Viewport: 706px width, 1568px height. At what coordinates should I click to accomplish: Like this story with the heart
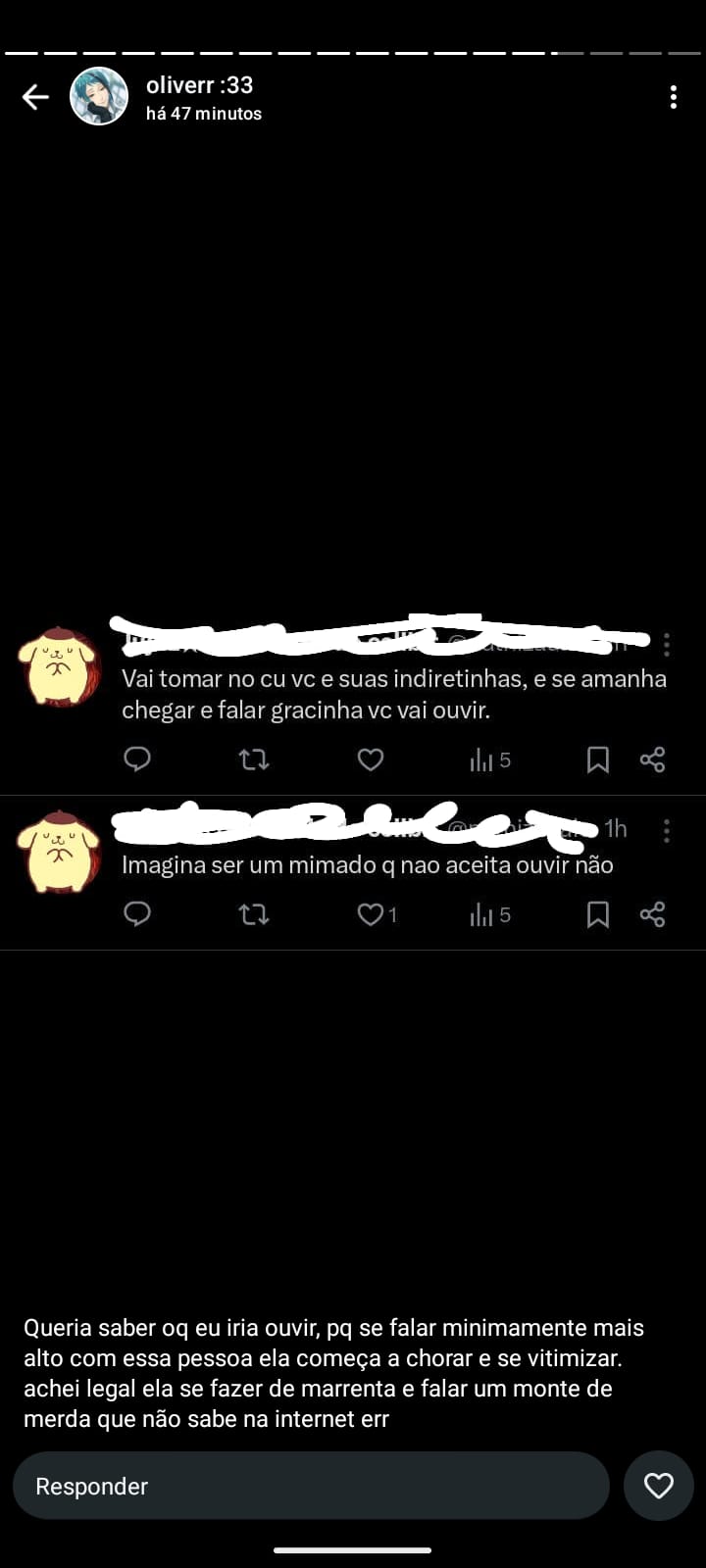tap(658, 1486)
